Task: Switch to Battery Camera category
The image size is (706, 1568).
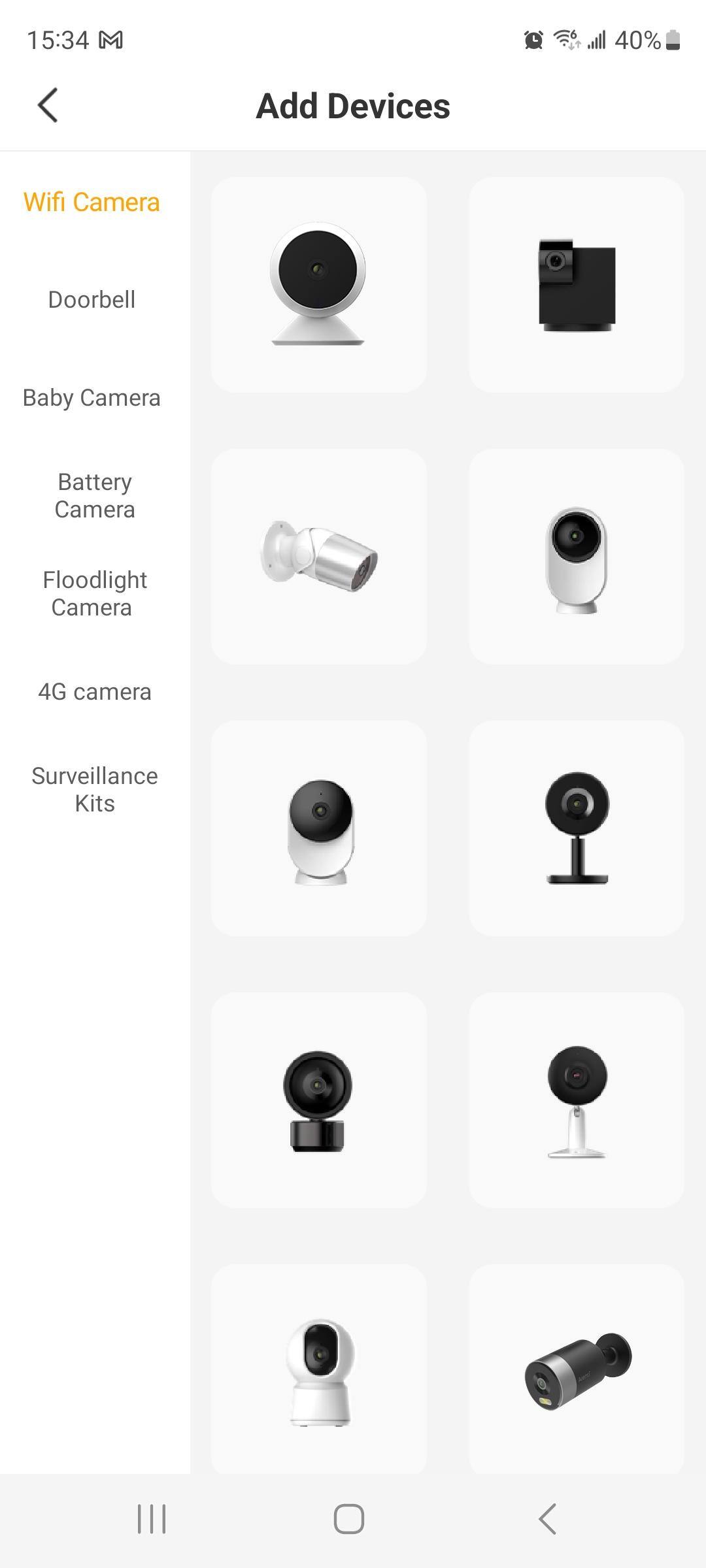Action: pyautogui.click(x=95, y=495)
